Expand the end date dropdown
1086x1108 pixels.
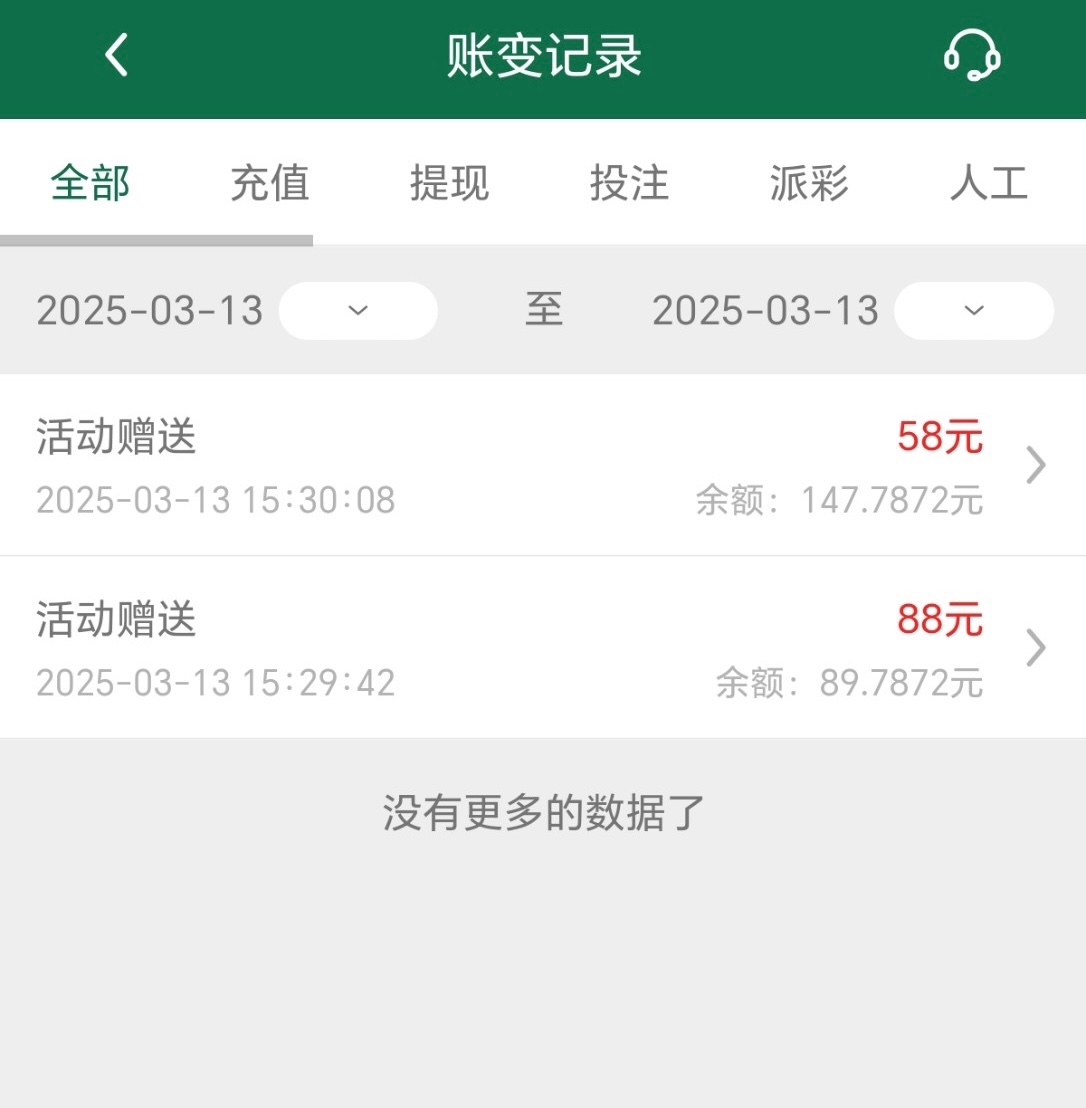973,310
